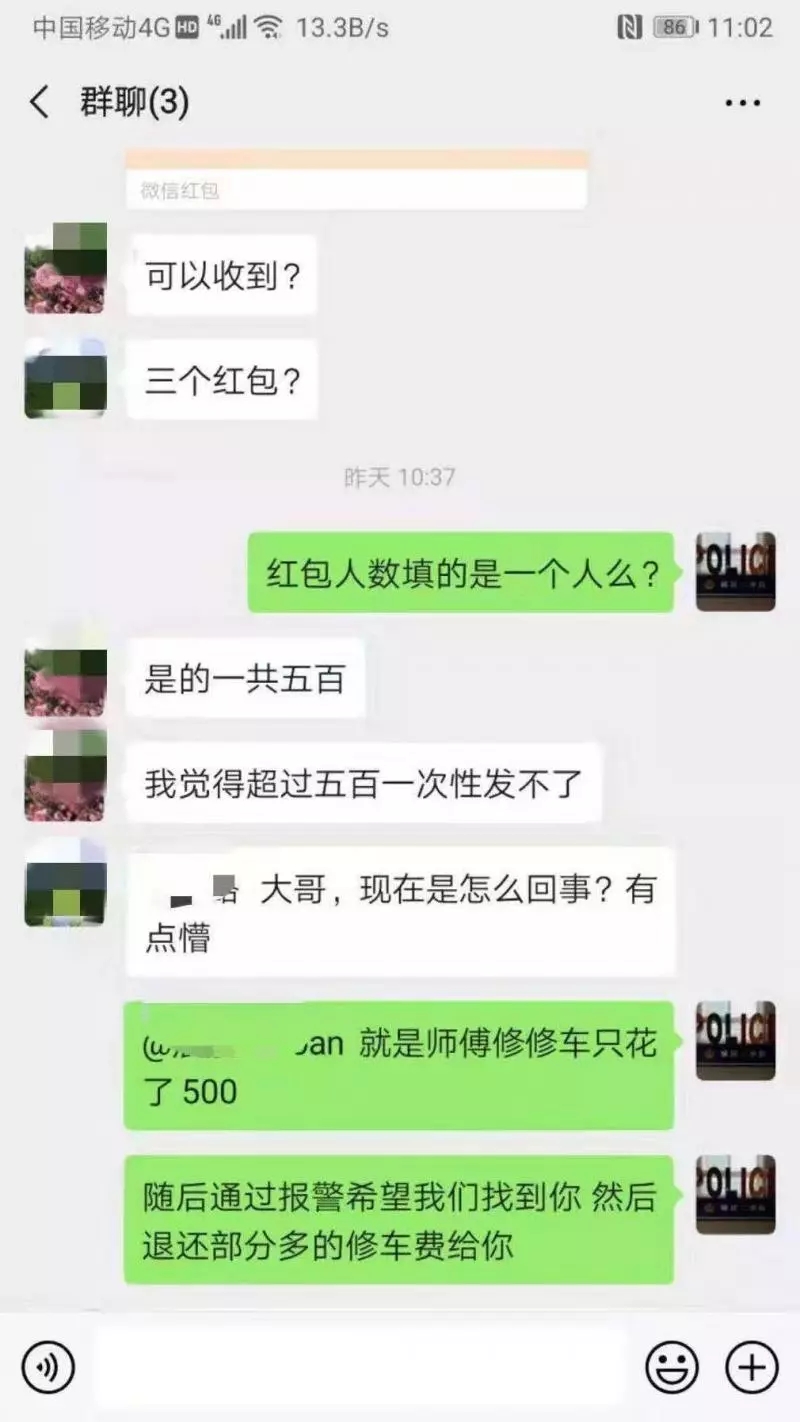Open the plus attachments menu
800x1422 pixels.
click(x=751, y=1366)
